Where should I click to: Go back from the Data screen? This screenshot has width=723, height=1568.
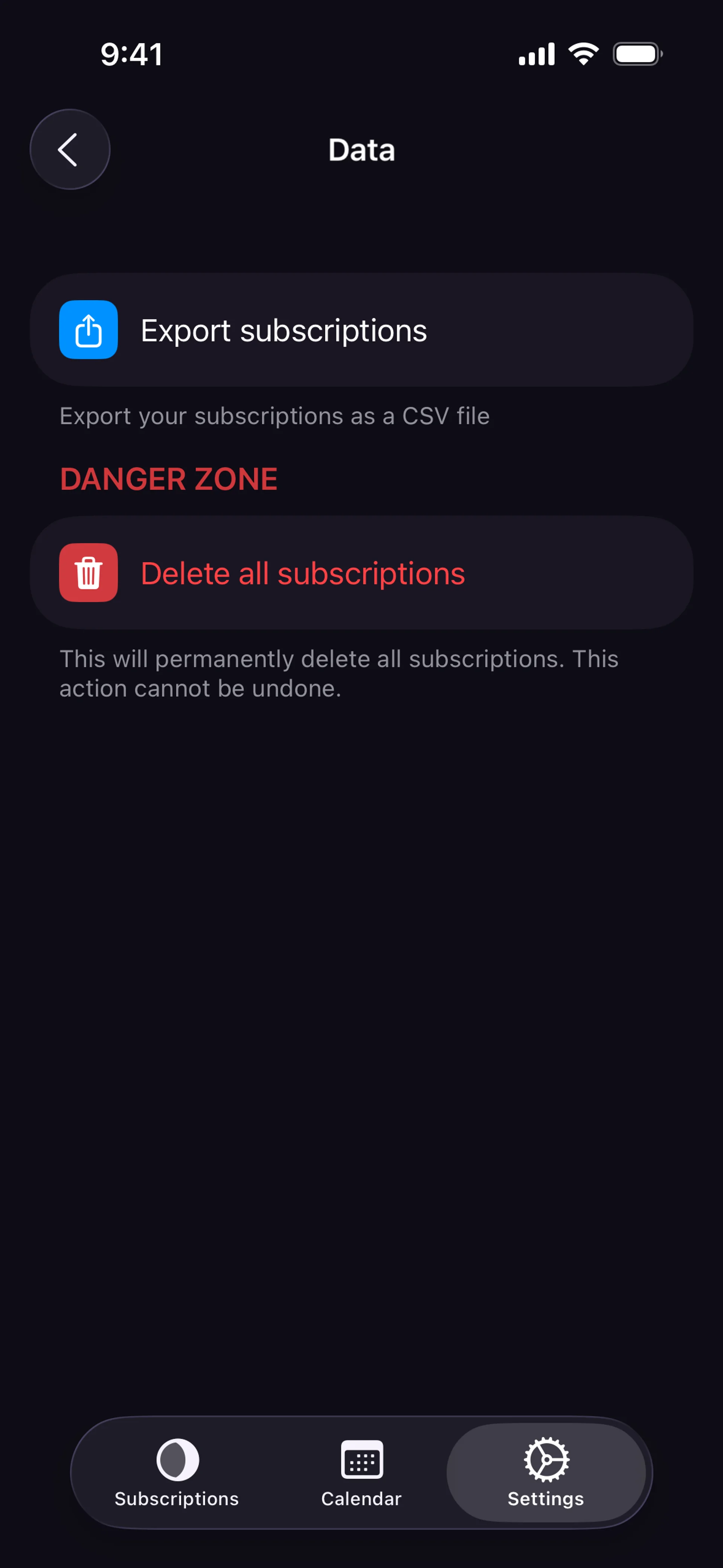70,149
